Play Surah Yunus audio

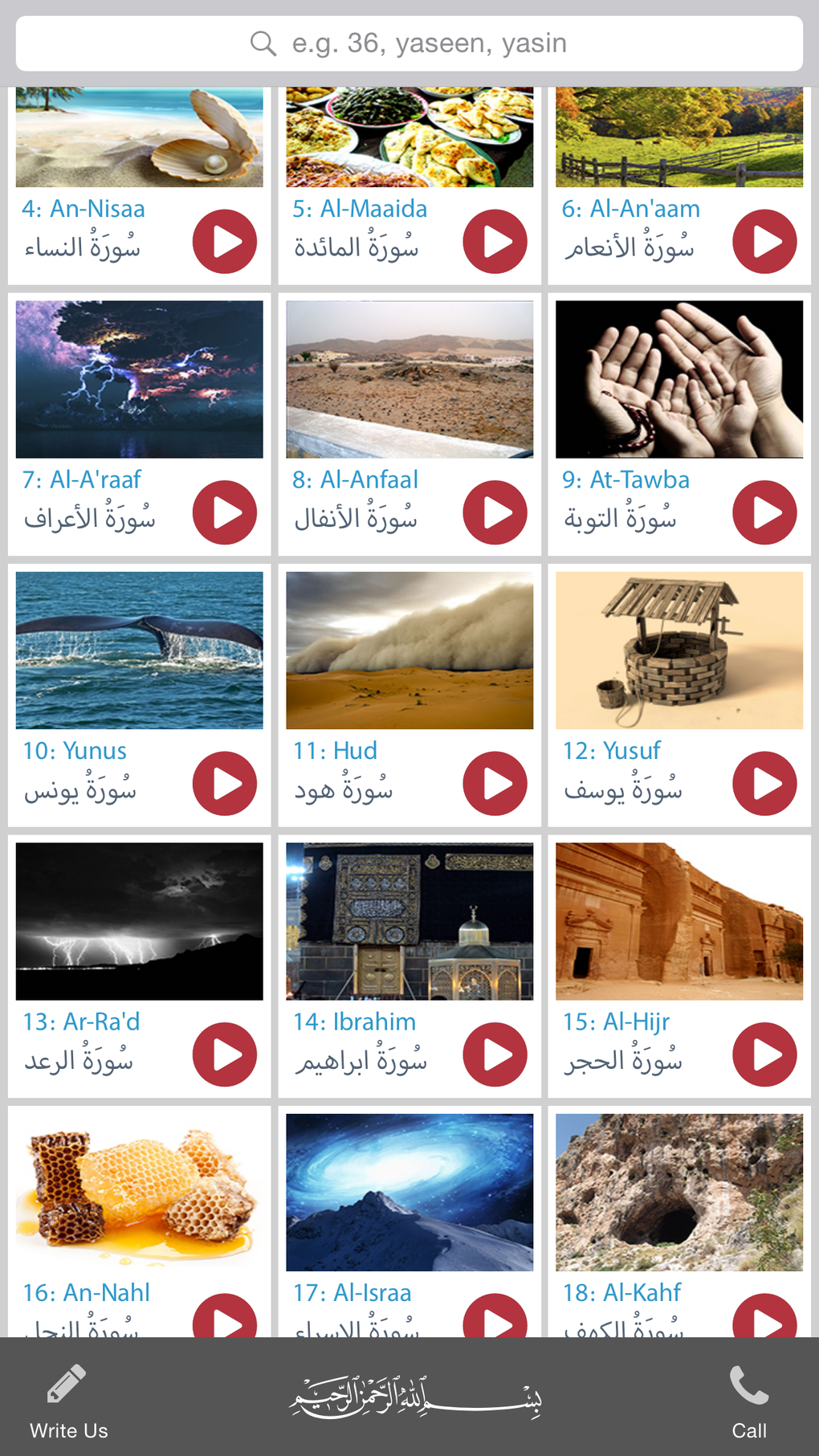click(225, 784)
